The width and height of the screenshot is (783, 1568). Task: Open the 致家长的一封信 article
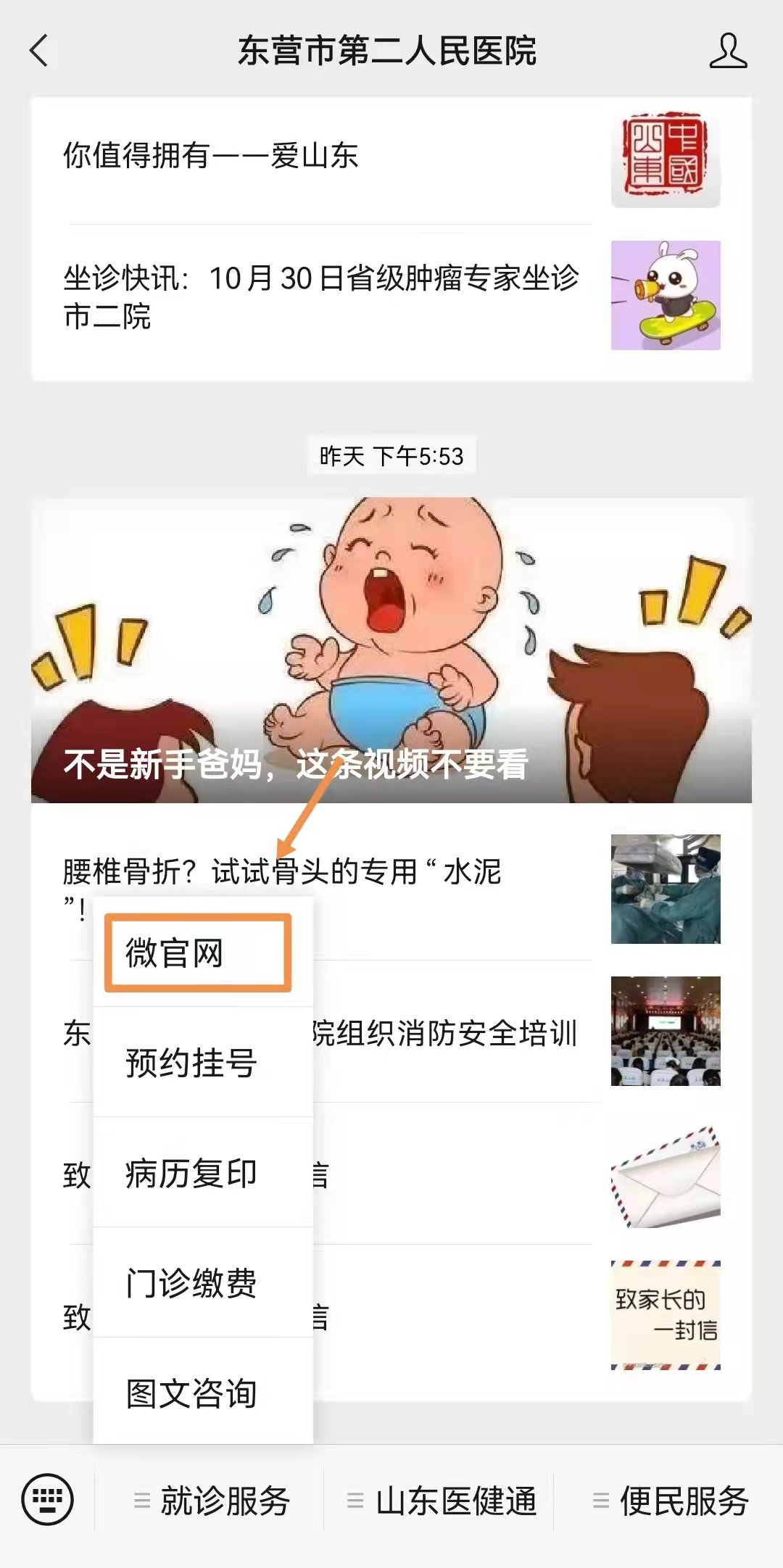tap(666, 1315)
